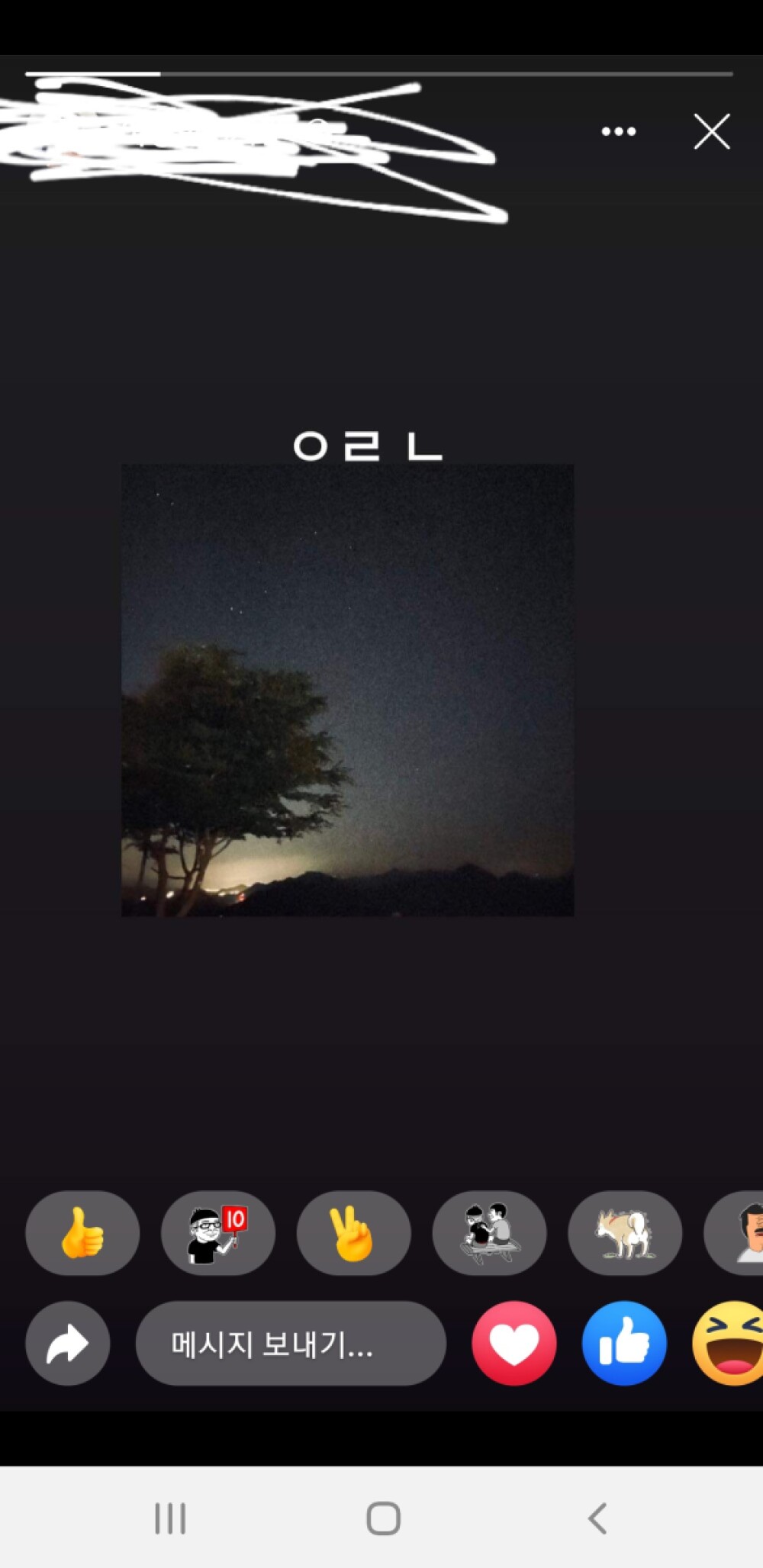Screen dimensions: 763x1568
Task: React with the blue like thumb
Action: 624,1343
